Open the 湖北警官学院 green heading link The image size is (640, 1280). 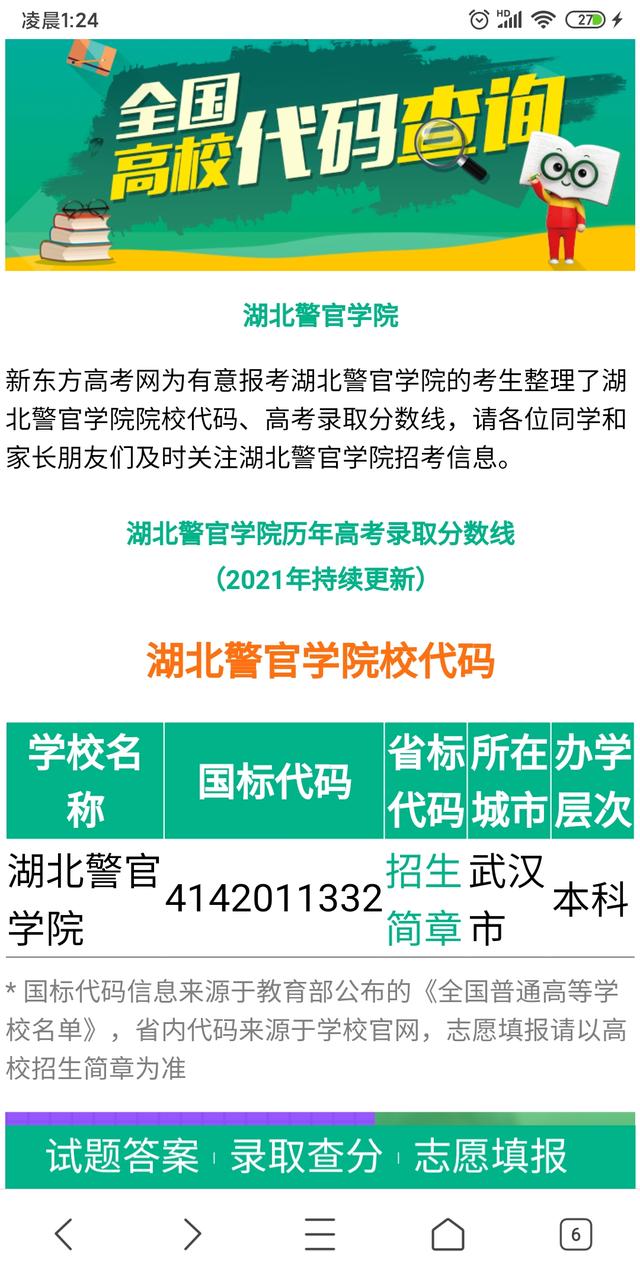(320, 316)
